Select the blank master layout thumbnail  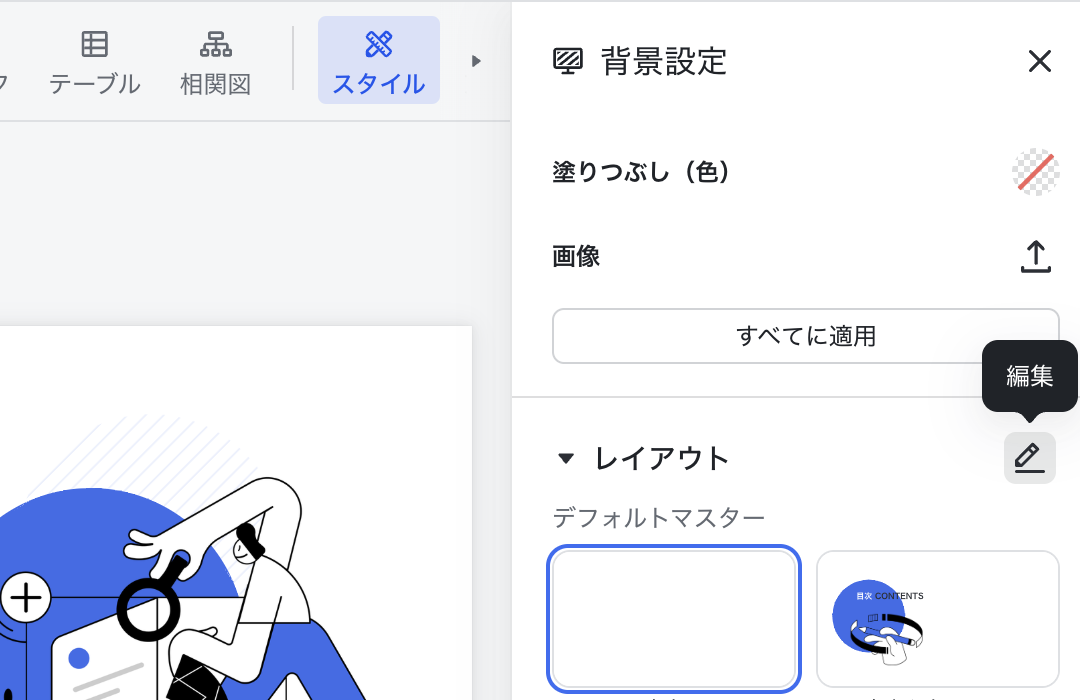(674, 618)
